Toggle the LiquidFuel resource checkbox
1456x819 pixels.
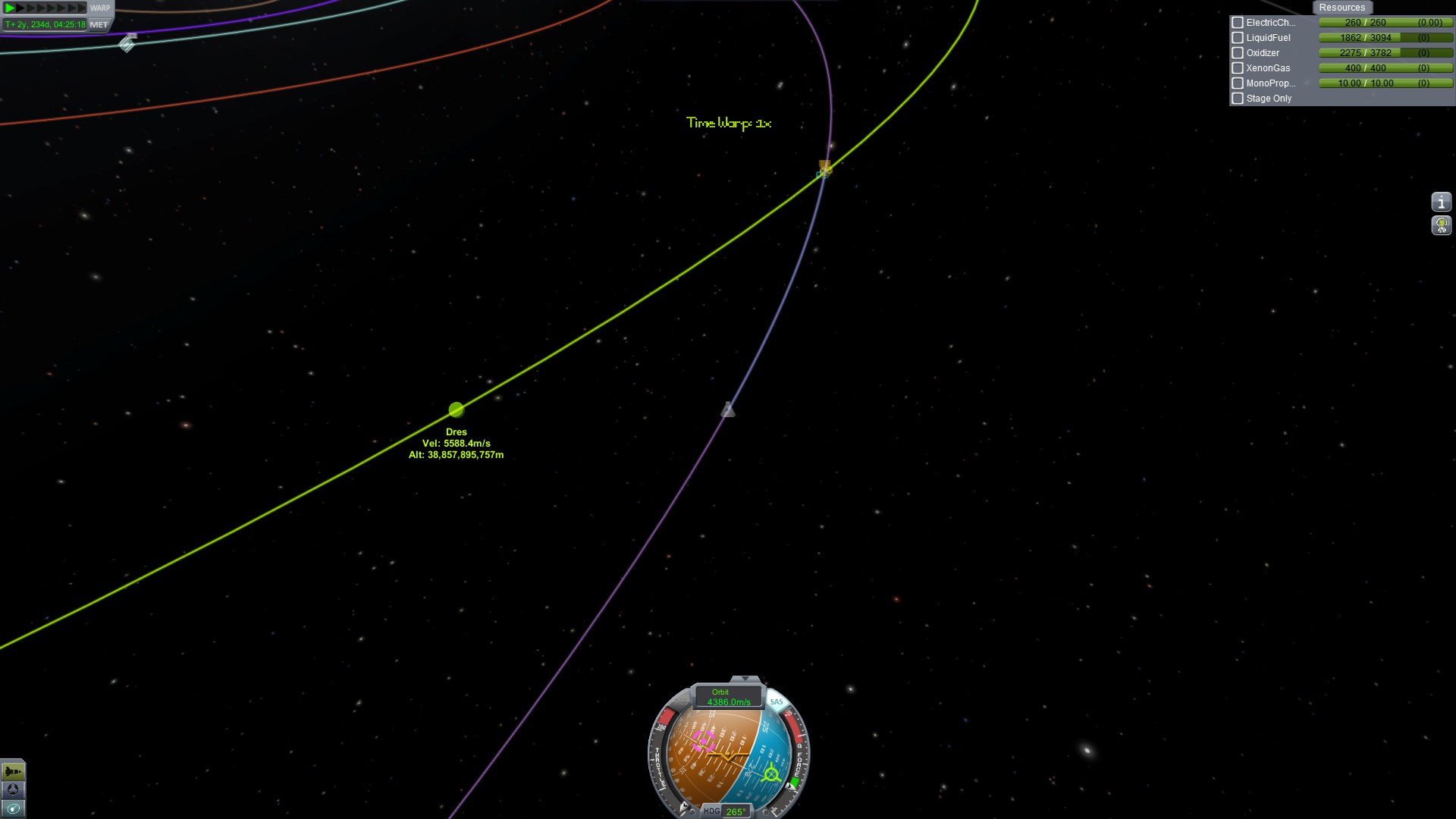pos(1238,38)
